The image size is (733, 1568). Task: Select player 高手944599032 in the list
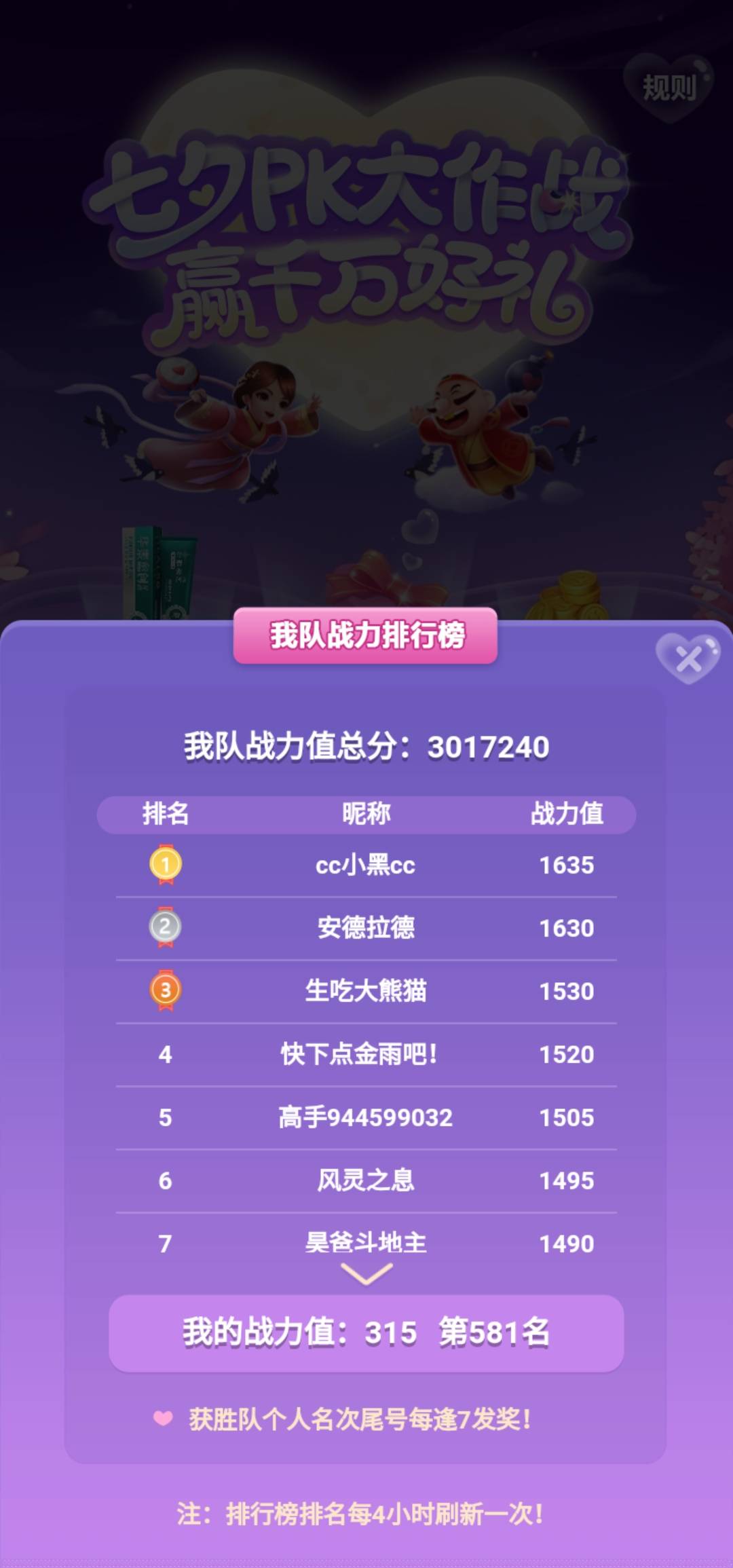point(366,1117)
